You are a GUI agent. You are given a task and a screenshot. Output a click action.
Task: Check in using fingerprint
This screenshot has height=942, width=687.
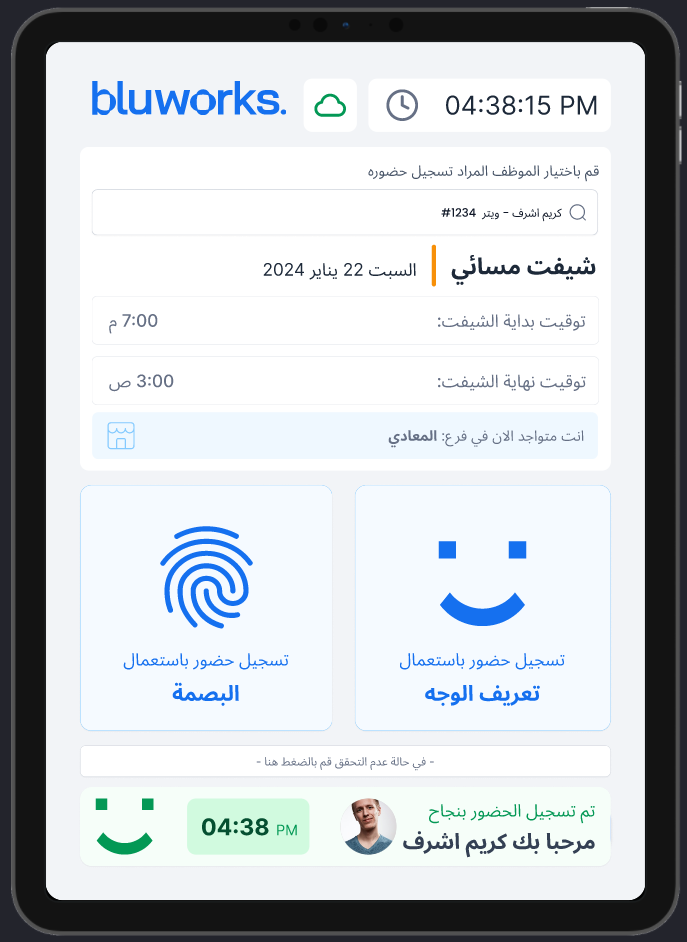[206, 608]
